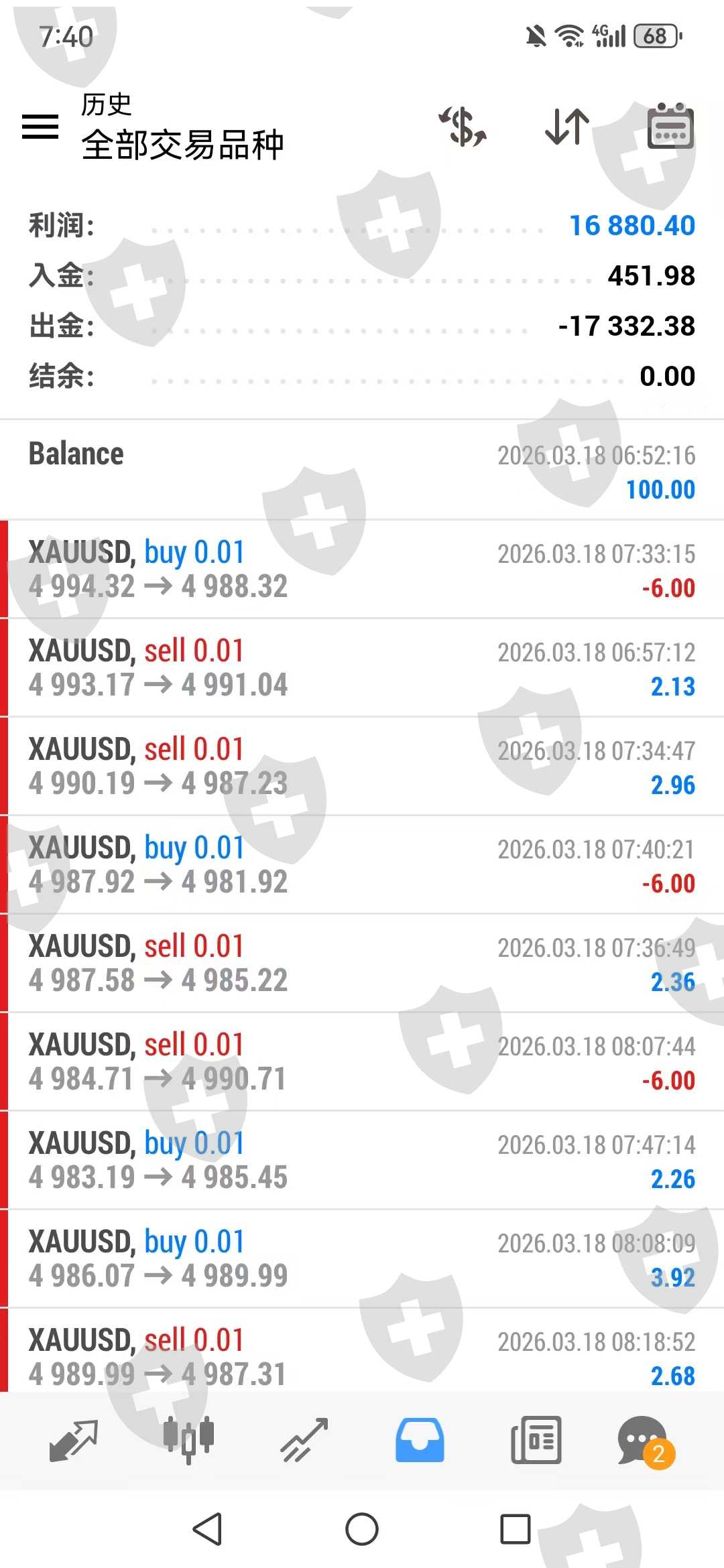Tap the currency symbol filter icon
The height and width of the screenshot is (1568, 724).
click(x=463, y=126)
